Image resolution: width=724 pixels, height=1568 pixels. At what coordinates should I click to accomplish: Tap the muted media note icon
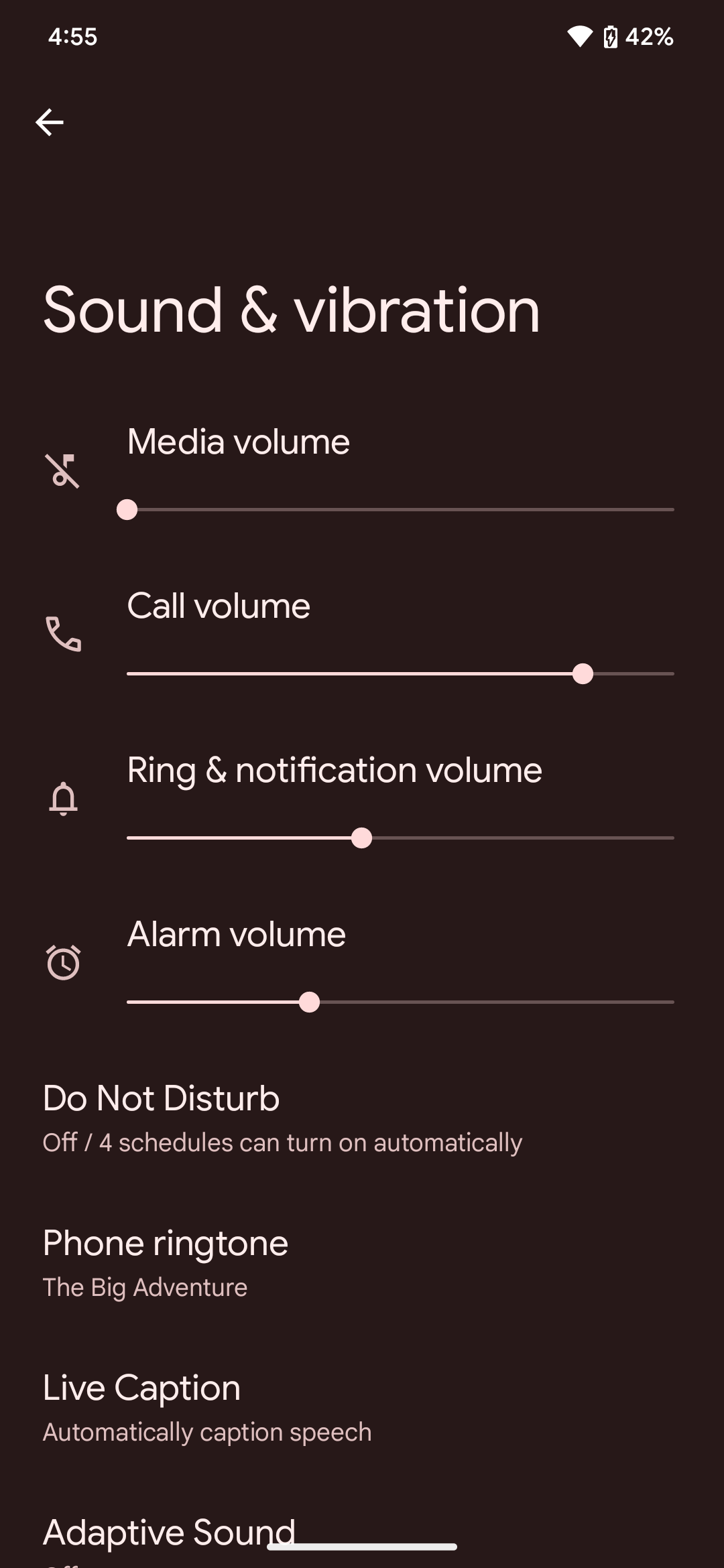pos(63,470)
